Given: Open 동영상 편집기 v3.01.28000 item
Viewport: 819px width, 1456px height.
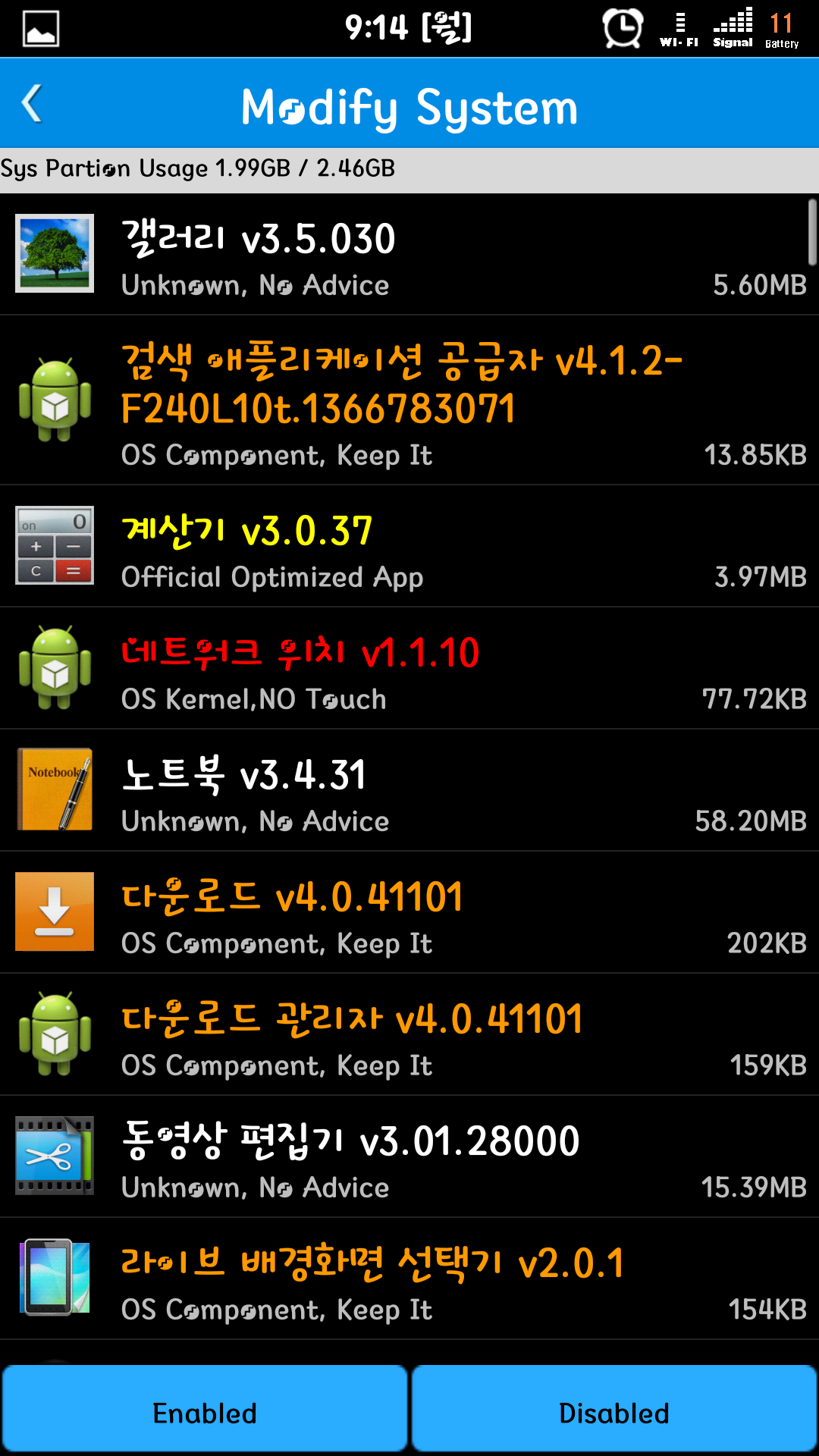Looking at the screenshot, I should [x=409, y=1156].
